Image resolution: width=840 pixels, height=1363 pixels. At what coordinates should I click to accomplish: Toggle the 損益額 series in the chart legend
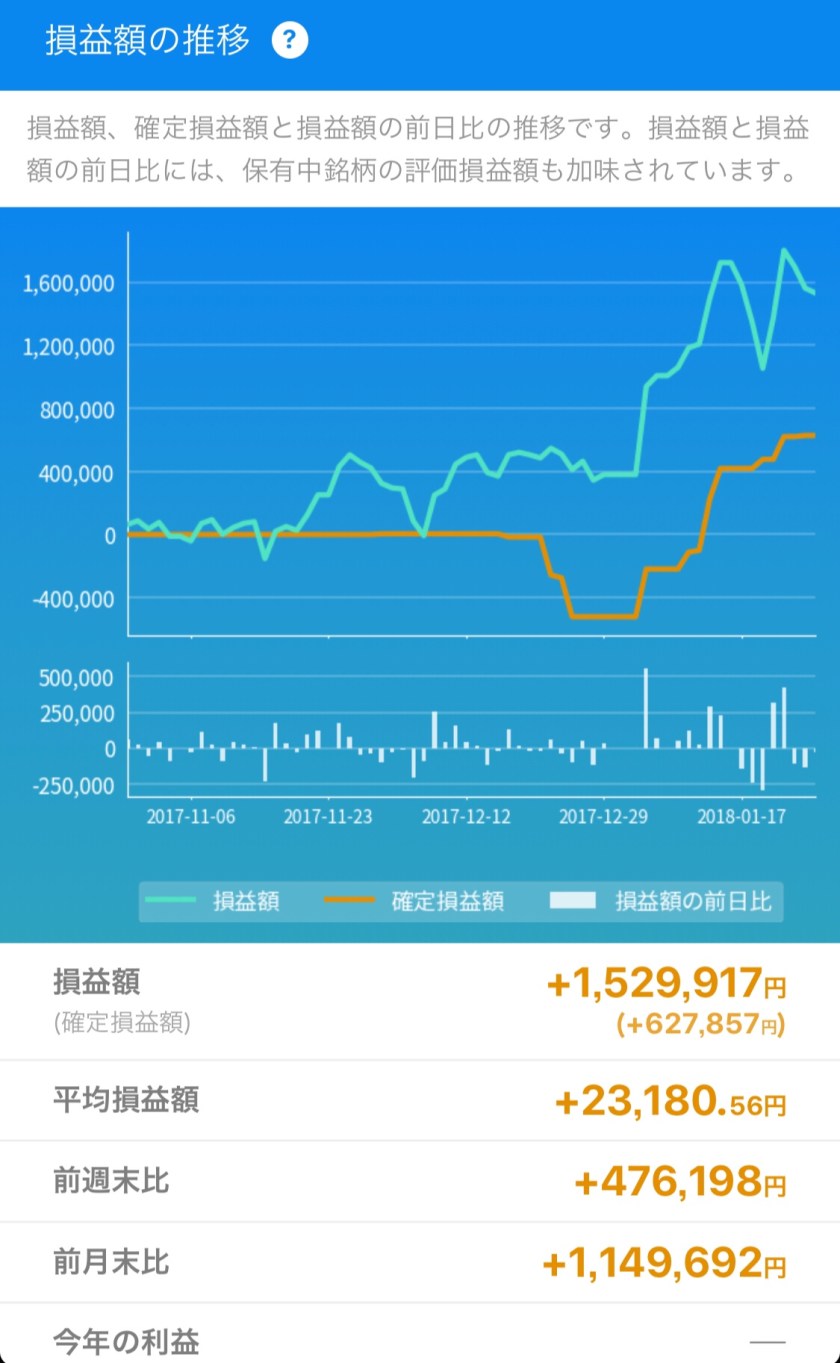[x=212, y=901]
